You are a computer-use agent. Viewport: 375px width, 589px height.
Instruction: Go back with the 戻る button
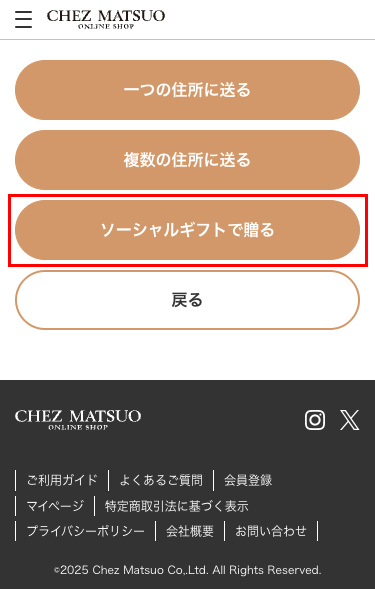[187, 300]
